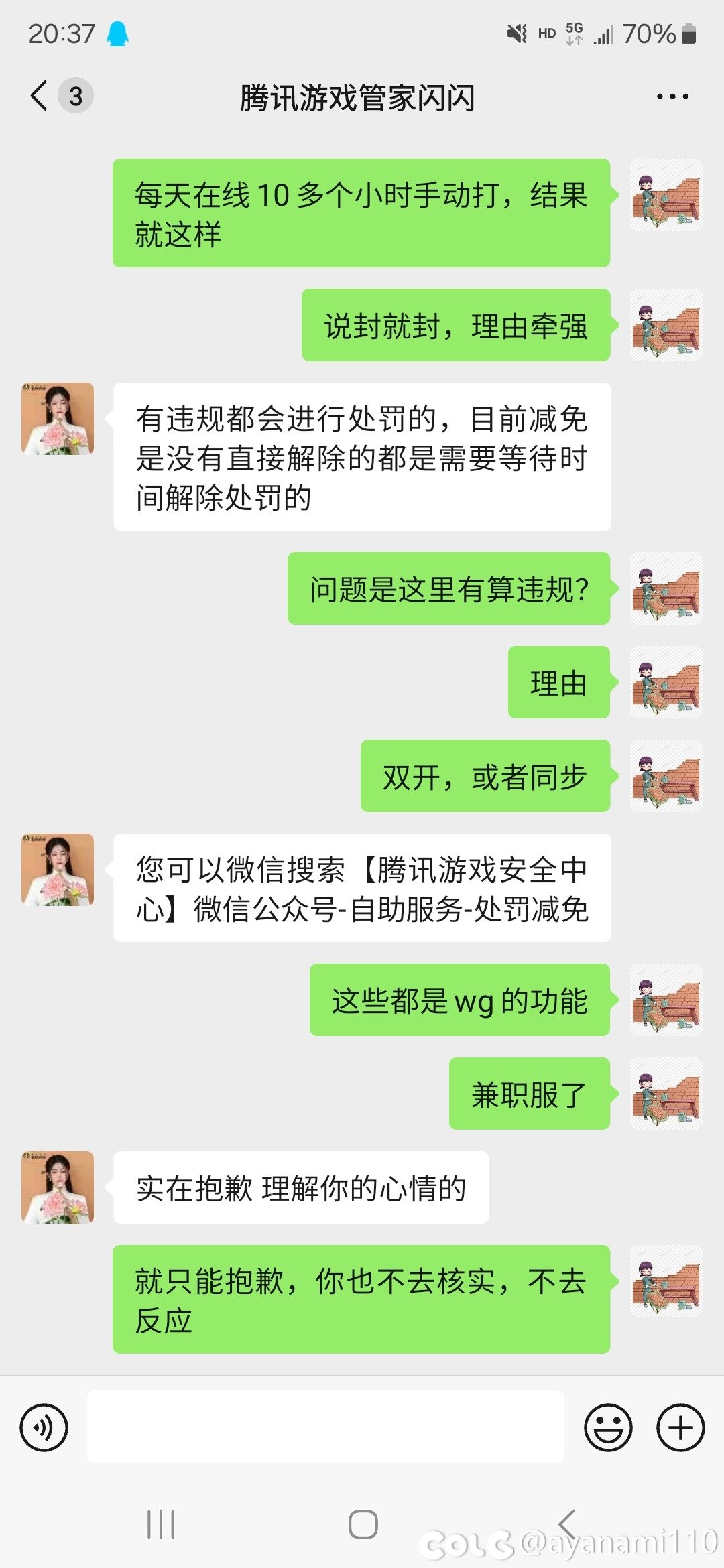Screen dimensions: 724x1568
Task: Open the three-dot chat options menu
Action: (x=672, y=96)
